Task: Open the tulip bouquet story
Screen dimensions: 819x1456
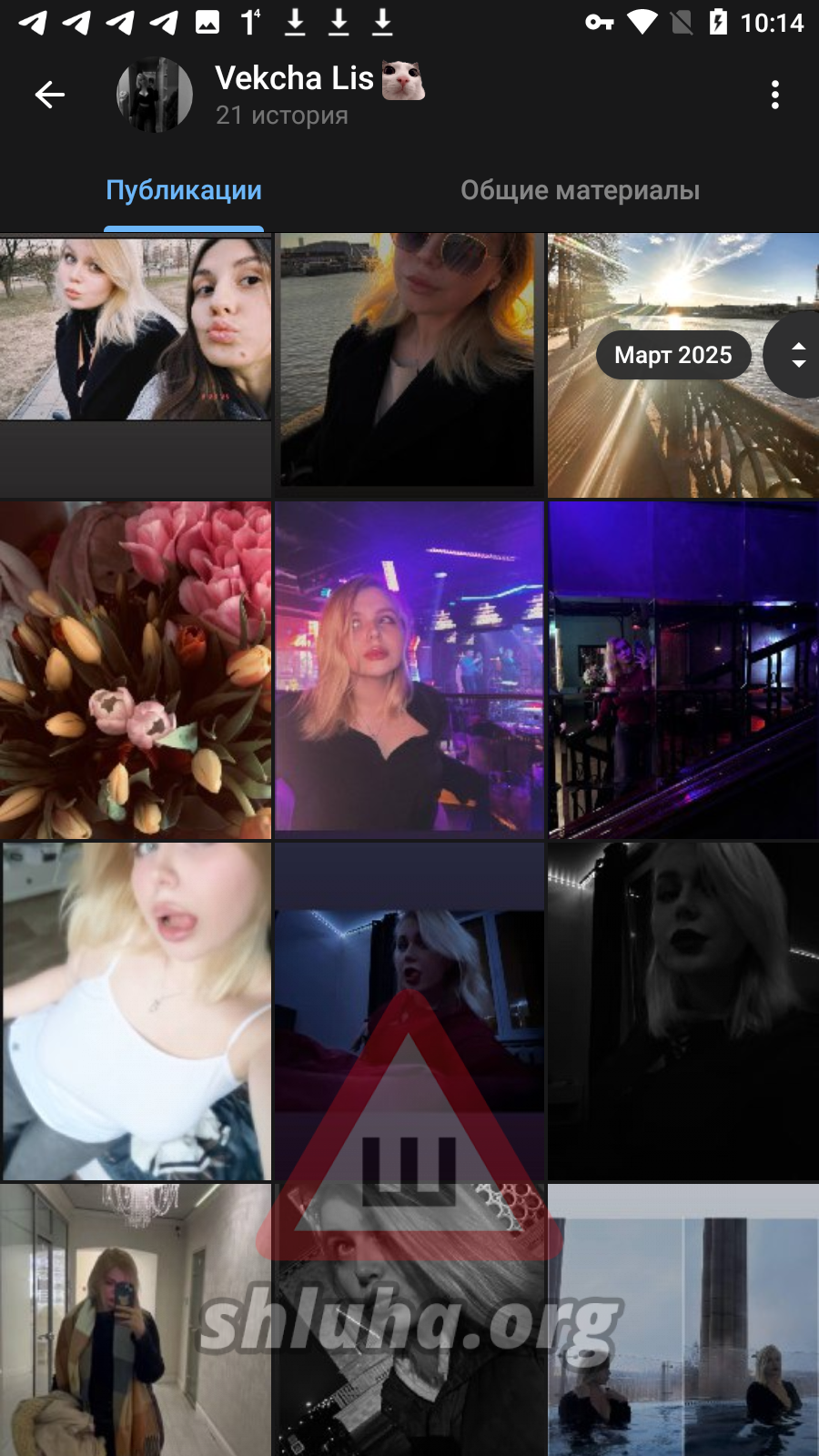Action: click(x=136, y=670)
